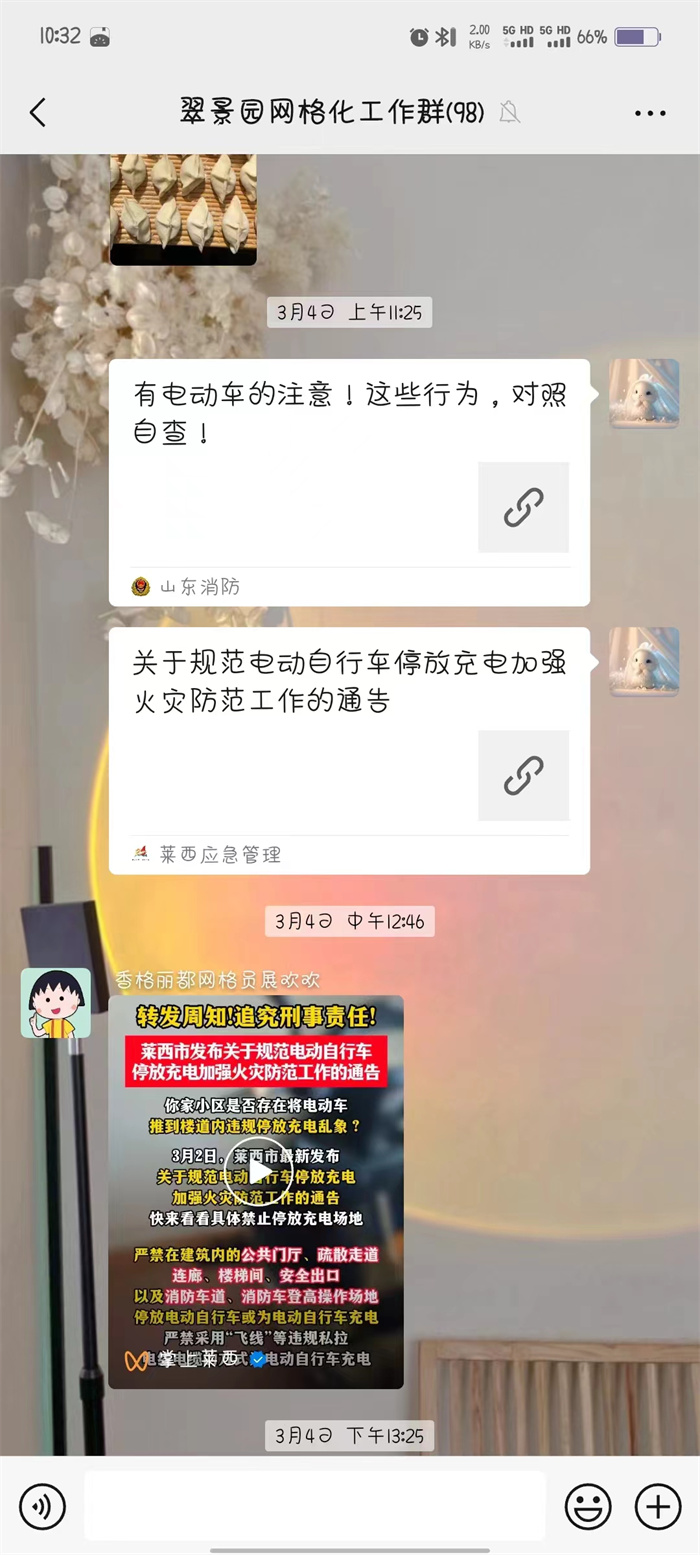Open the plus attachment menu
This screenshot has width=700, height=1555.
point(658,1506)
